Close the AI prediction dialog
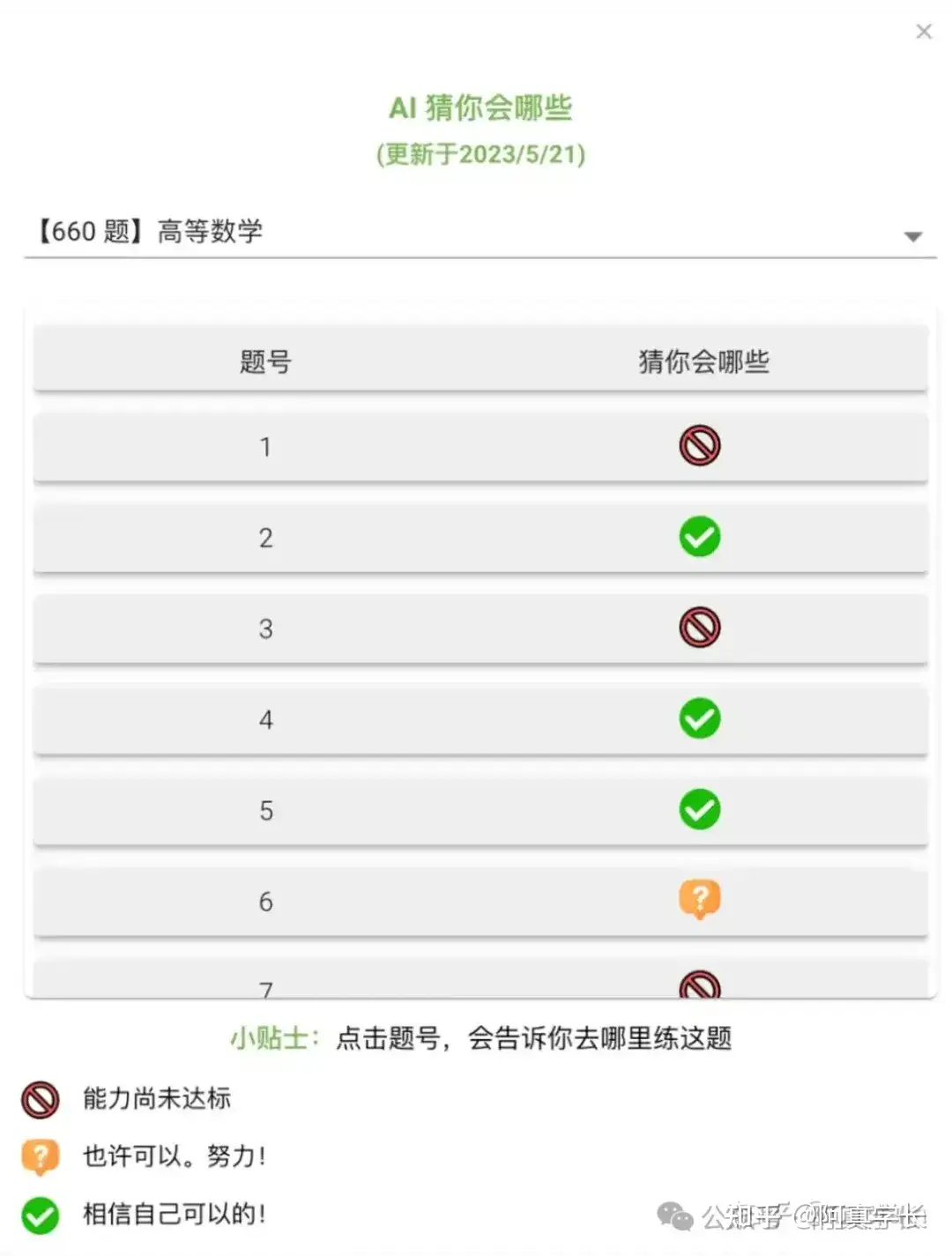The height and width of the screenshot is (1256, 952). coord(924,32)
